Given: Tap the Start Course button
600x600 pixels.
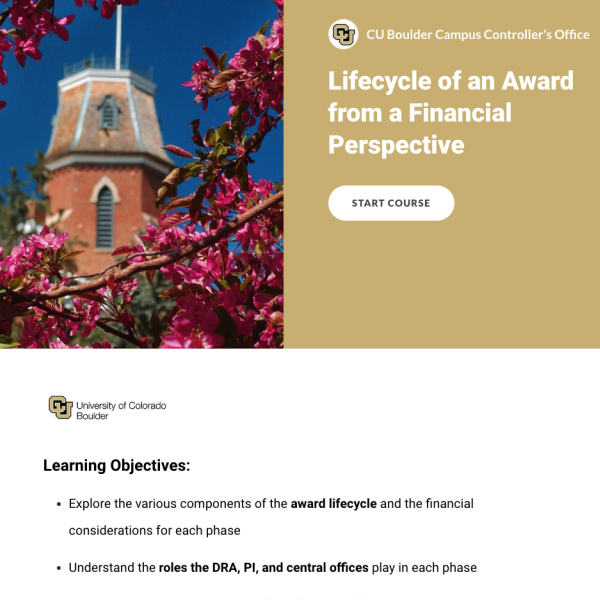Looking at the screenshot, I should pyautogui.click(x=391, y=203).
